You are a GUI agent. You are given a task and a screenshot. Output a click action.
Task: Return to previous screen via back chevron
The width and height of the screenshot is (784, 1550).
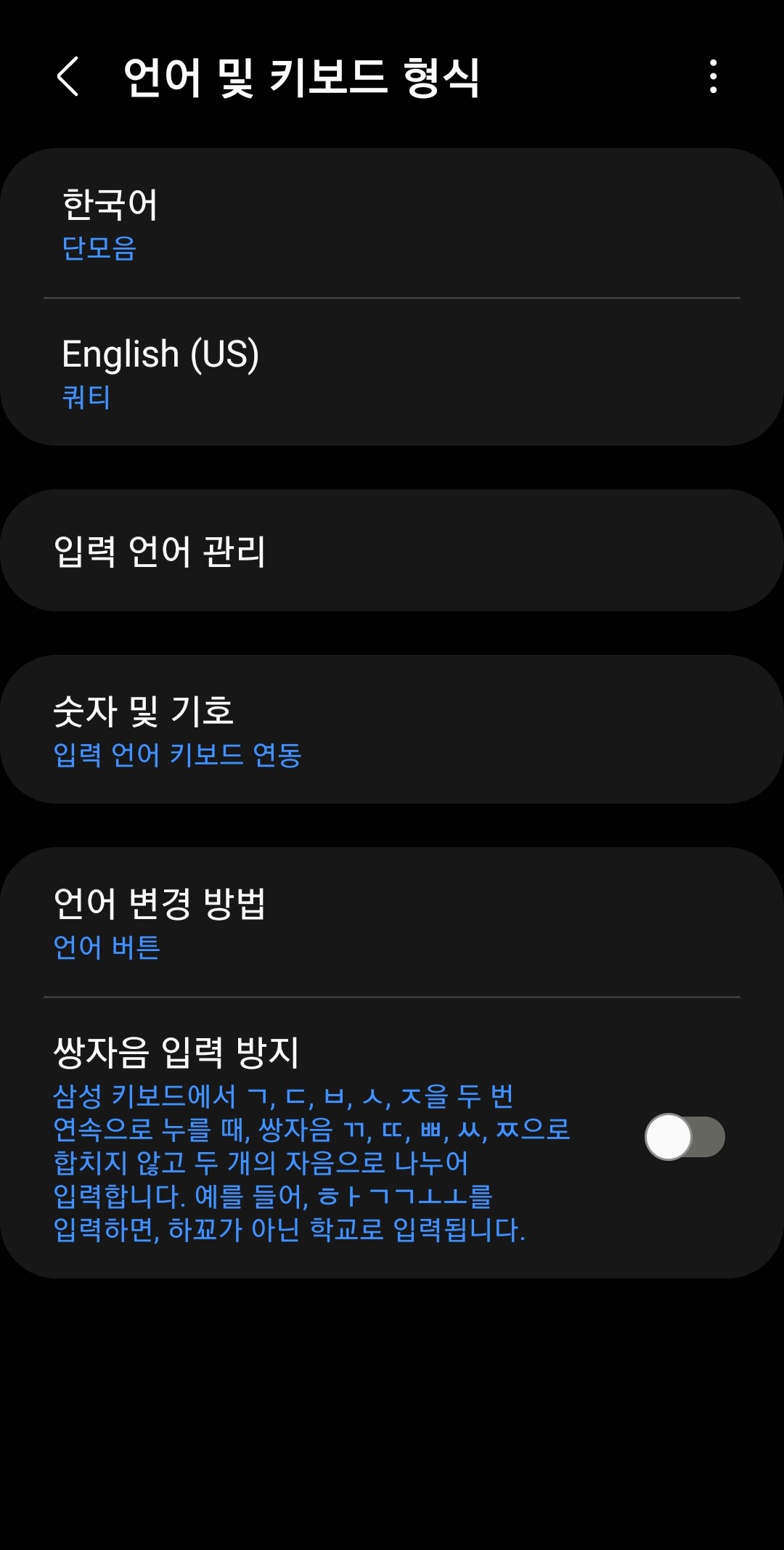pyautogui.click(x=69, y=78)
